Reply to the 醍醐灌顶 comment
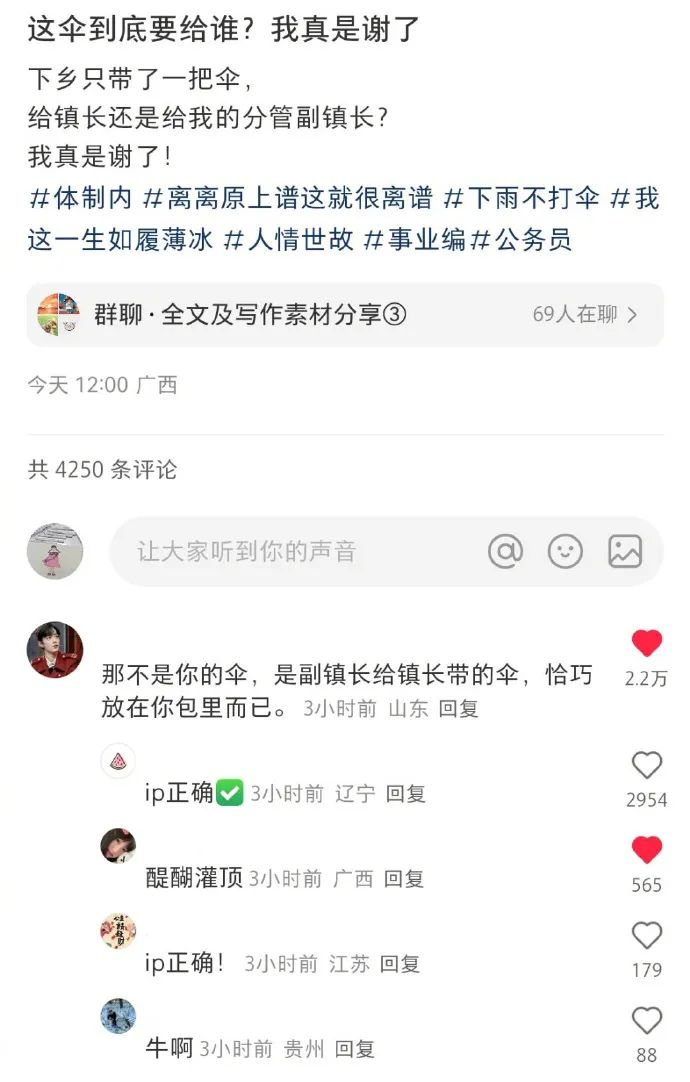This screenshot has width=690, height=1082. [404, 879]
